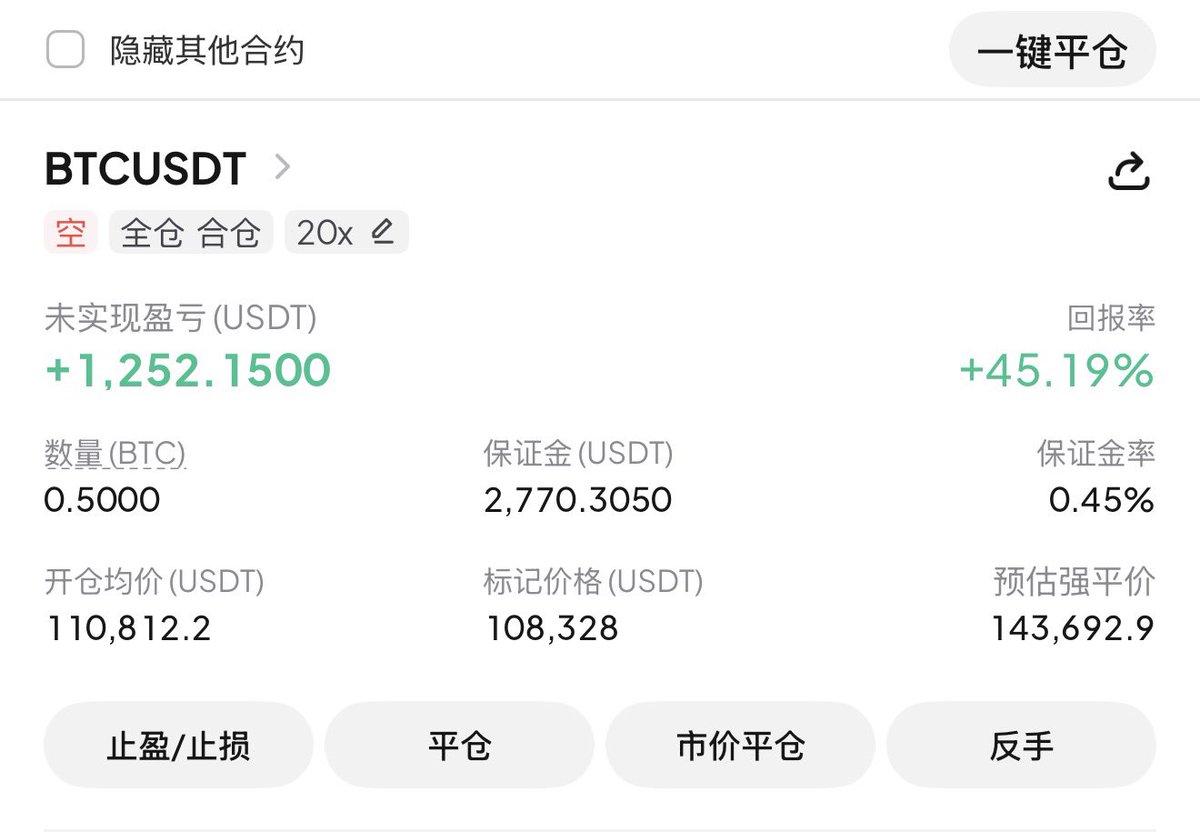This screenshot has width=1200, height=832.
Task: Open the 全仓 合仓 margin mode
Action: [190, 233]
